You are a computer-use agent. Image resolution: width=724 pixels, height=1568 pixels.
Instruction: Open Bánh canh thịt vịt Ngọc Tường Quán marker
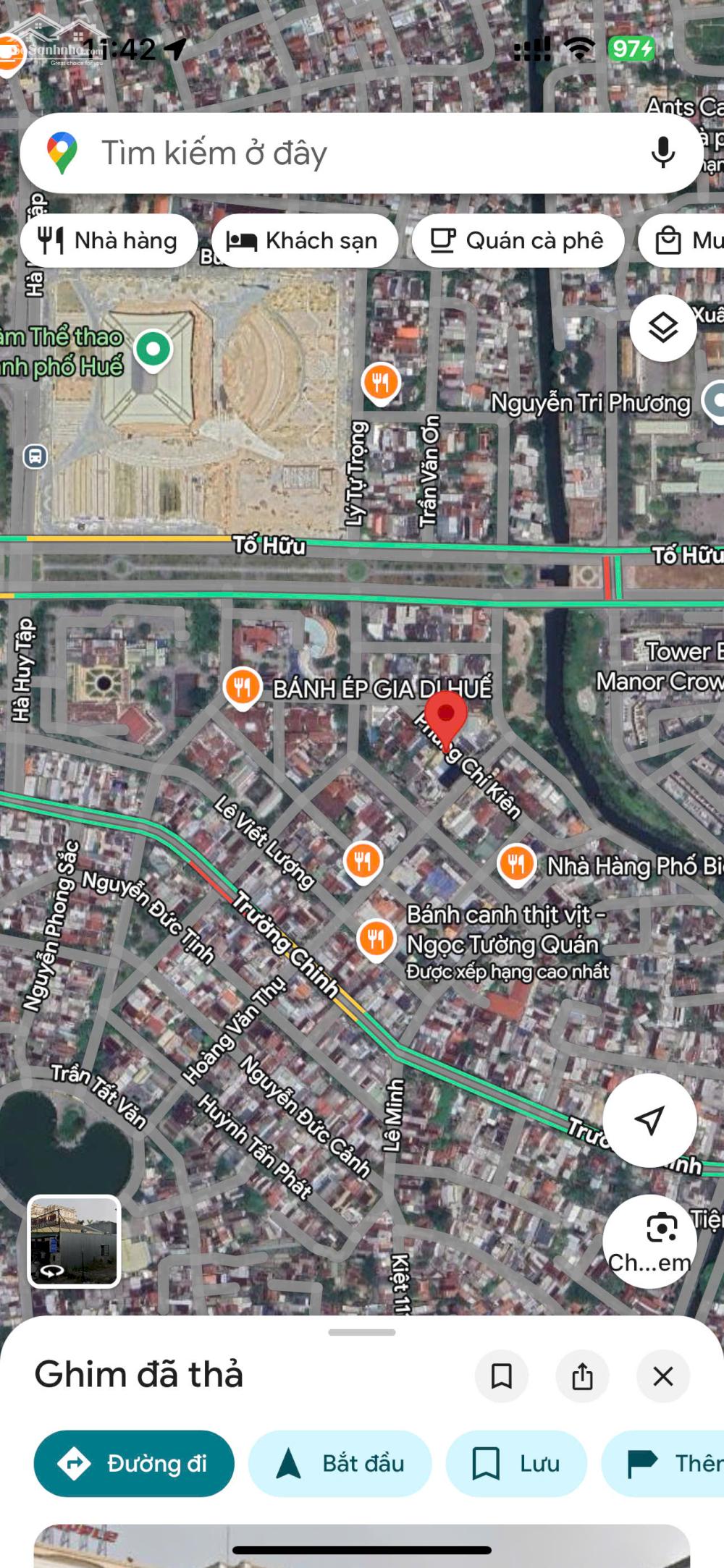(376, 938)
